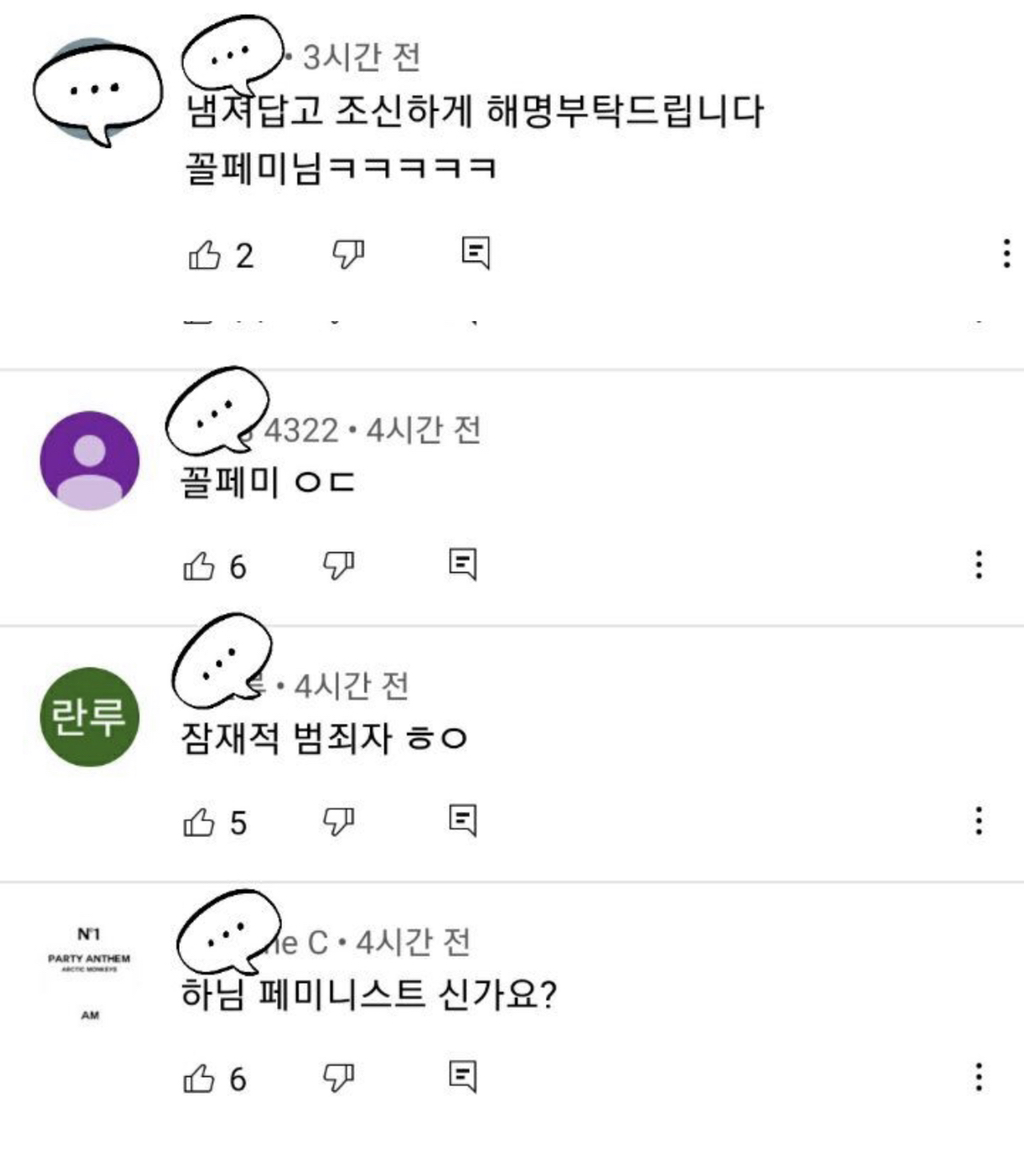Open the green 란루 avatar profile
Viewport: 1024px width, 1152px height.
tap(89, 717)
